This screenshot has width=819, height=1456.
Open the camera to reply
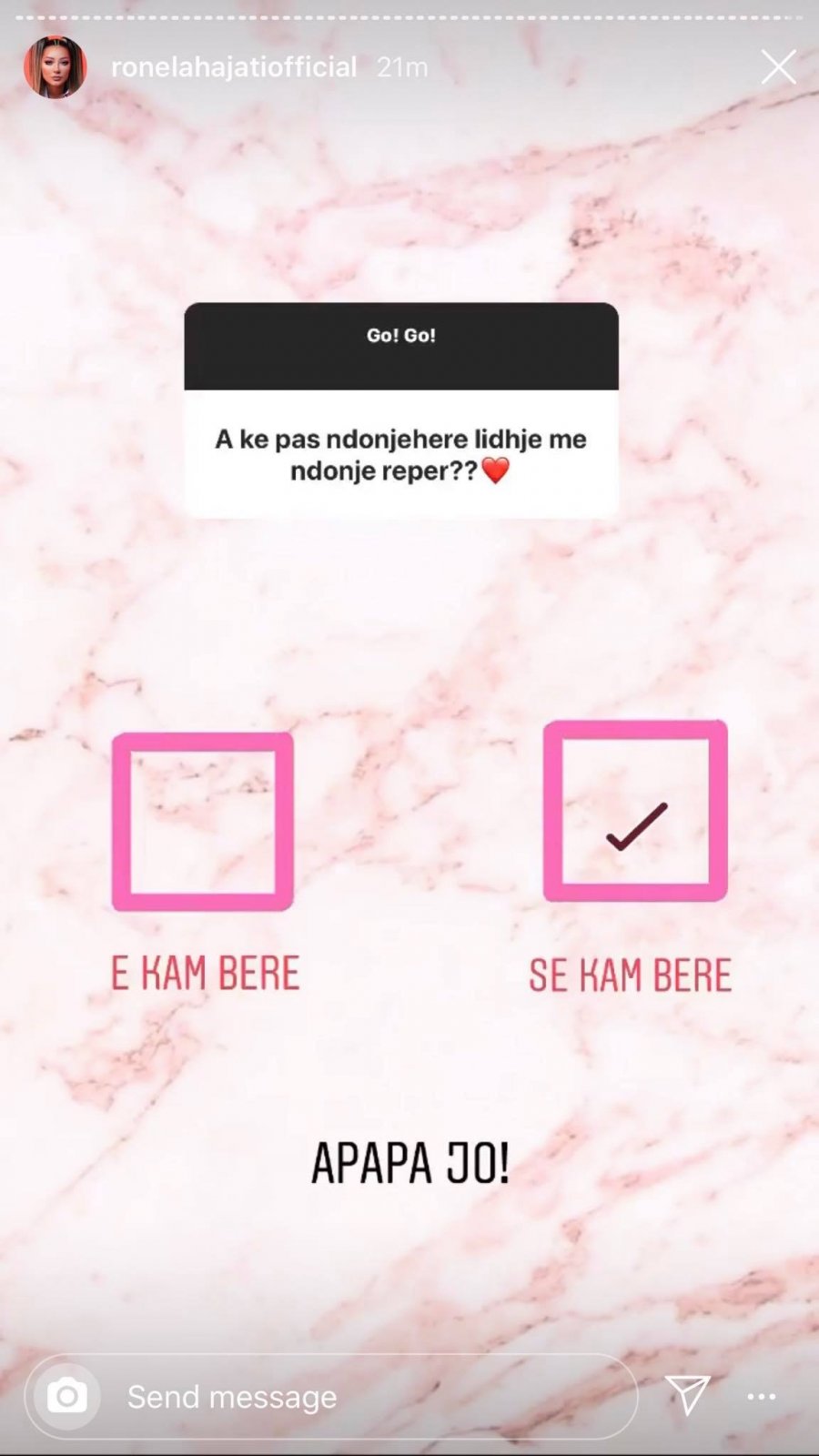(66, 1396)
